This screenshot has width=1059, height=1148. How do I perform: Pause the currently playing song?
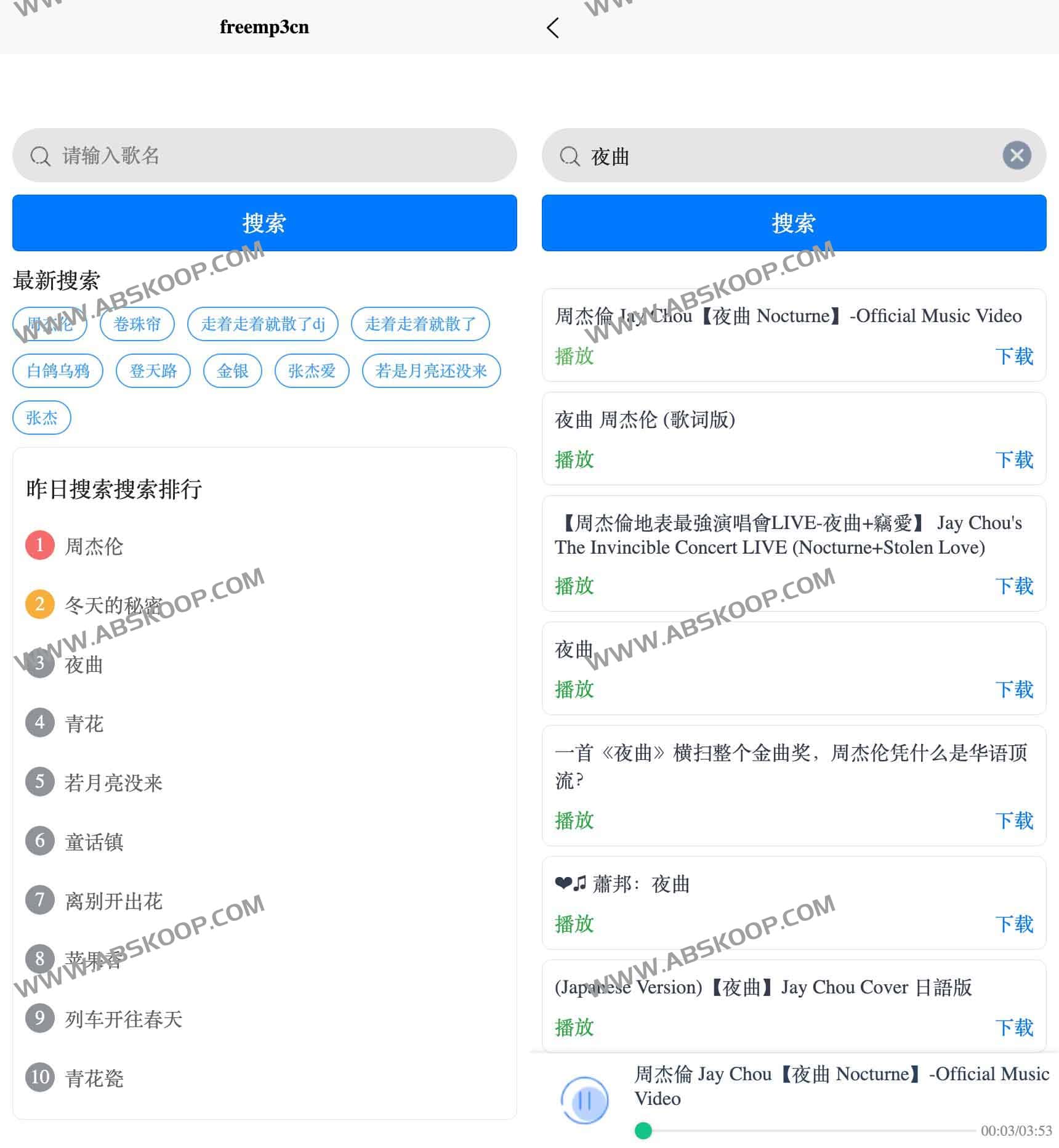coord(585,1100)
